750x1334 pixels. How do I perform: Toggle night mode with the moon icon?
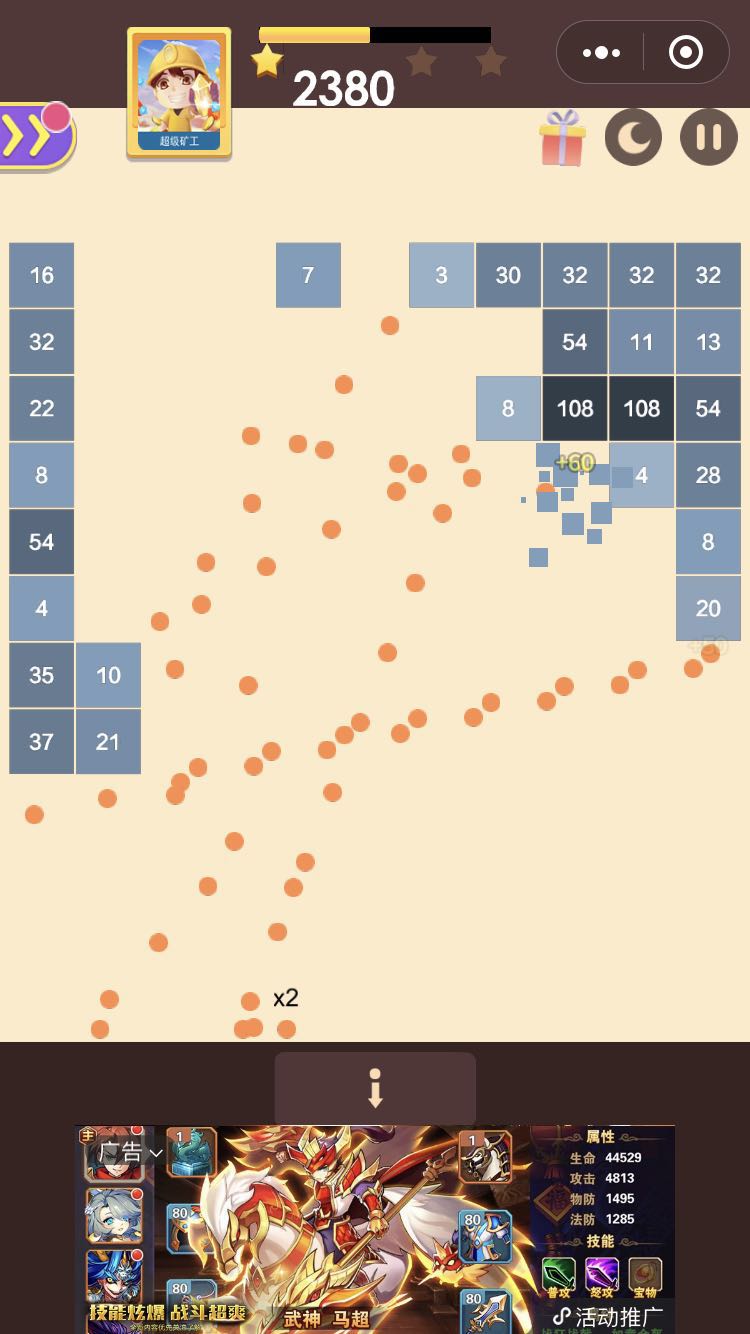[633, 137]
